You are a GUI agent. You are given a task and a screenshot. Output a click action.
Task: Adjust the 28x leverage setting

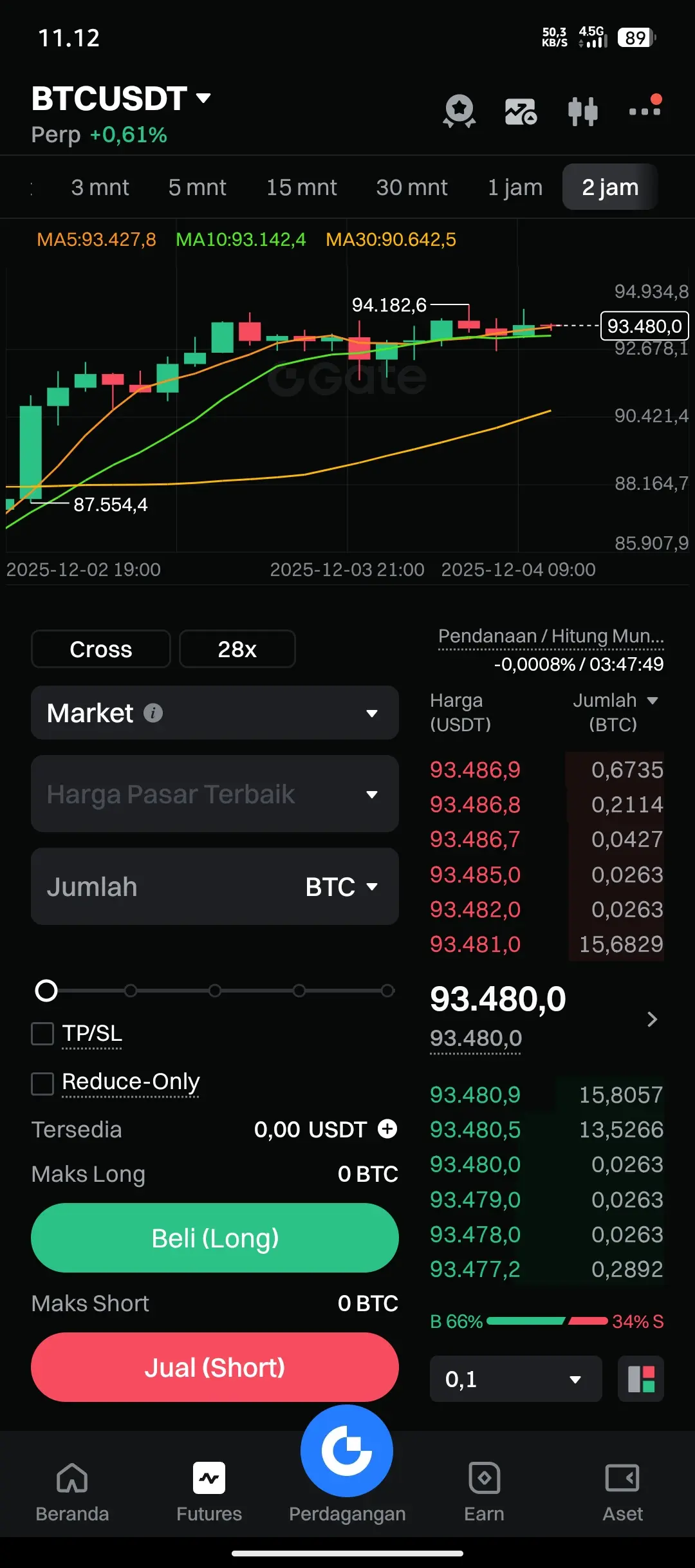coord(237,649)
